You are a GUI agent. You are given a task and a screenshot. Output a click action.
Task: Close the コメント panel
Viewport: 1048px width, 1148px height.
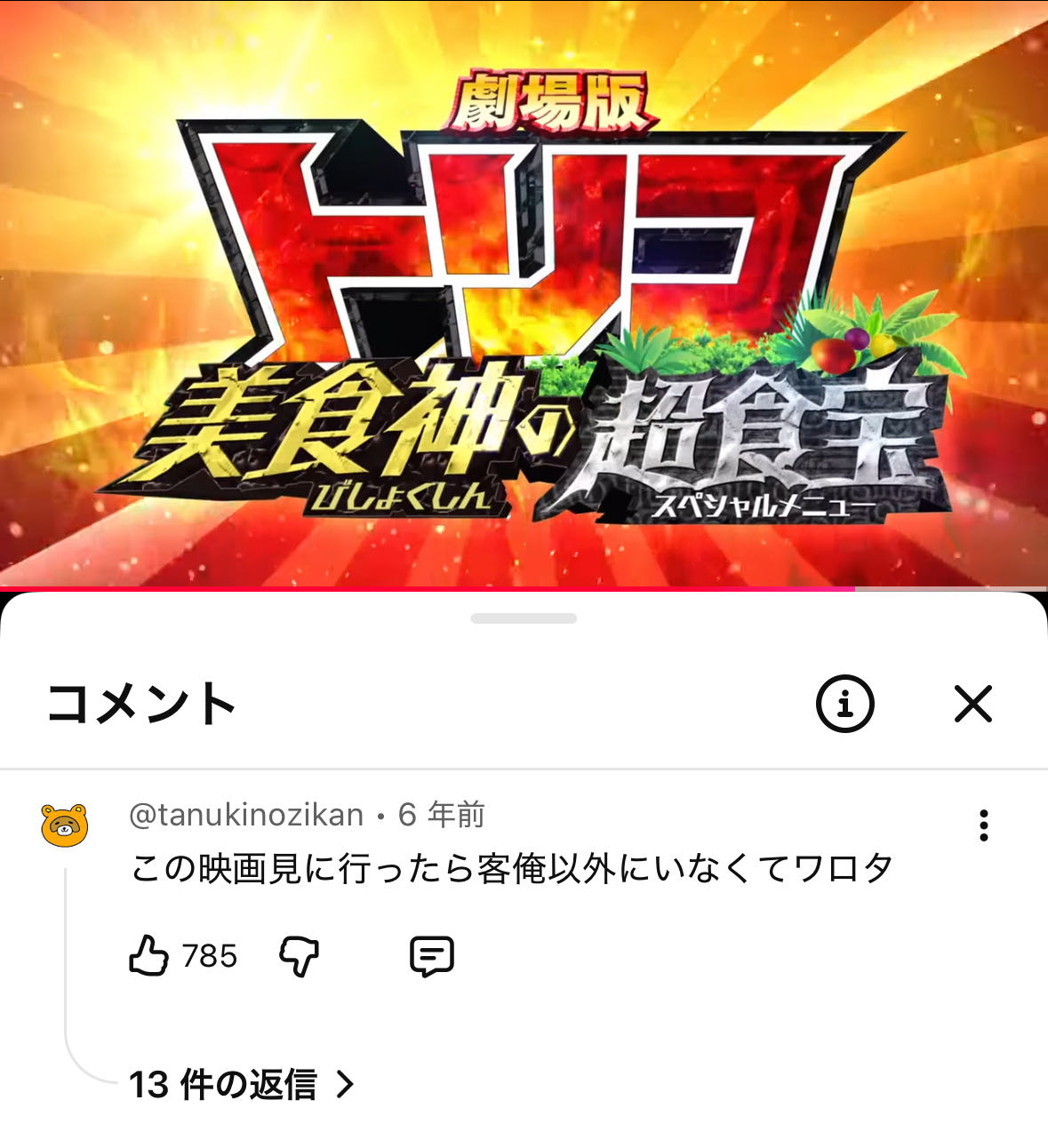point(972,705)
